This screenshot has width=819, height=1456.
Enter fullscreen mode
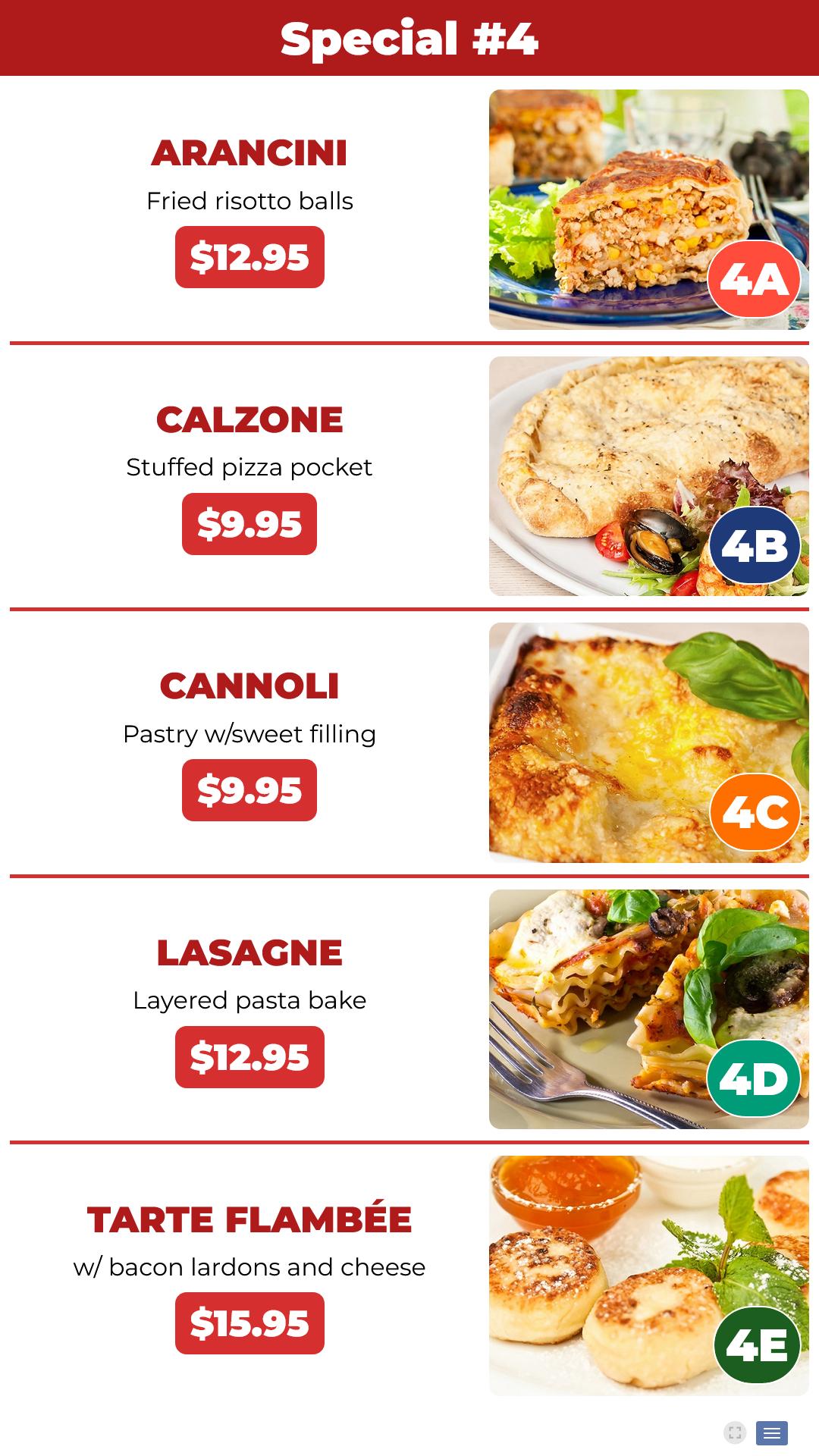click(735, 1432)
